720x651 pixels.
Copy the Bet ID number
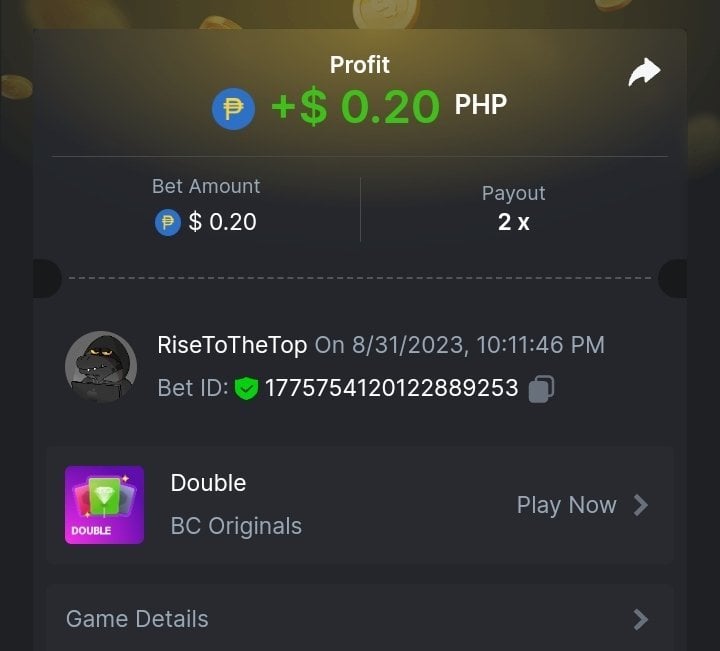pyautogui.click(x=541, y=388)
